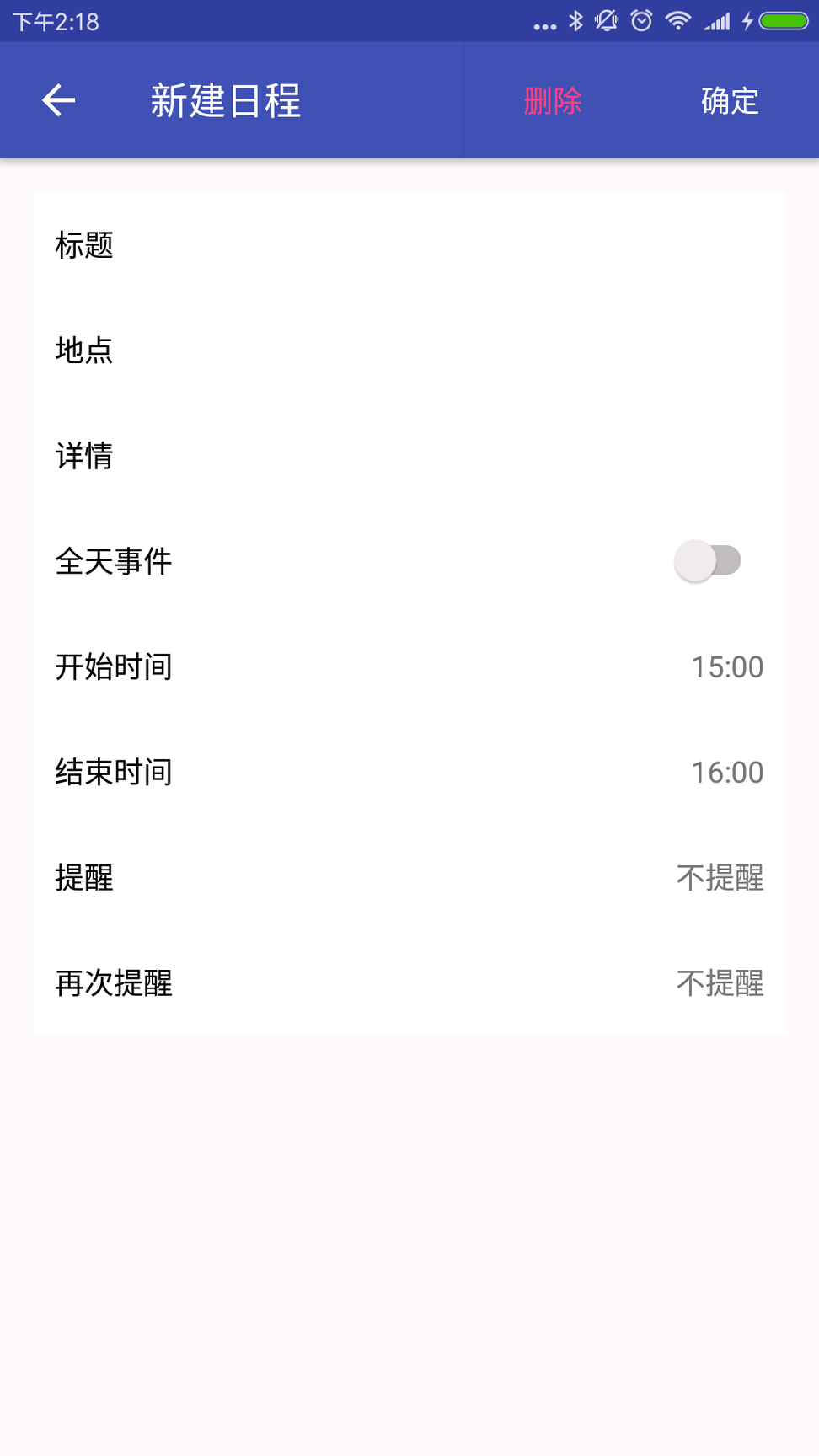Tap the 新建日程 title bar text
The image size is (819, 1456).
225,99
